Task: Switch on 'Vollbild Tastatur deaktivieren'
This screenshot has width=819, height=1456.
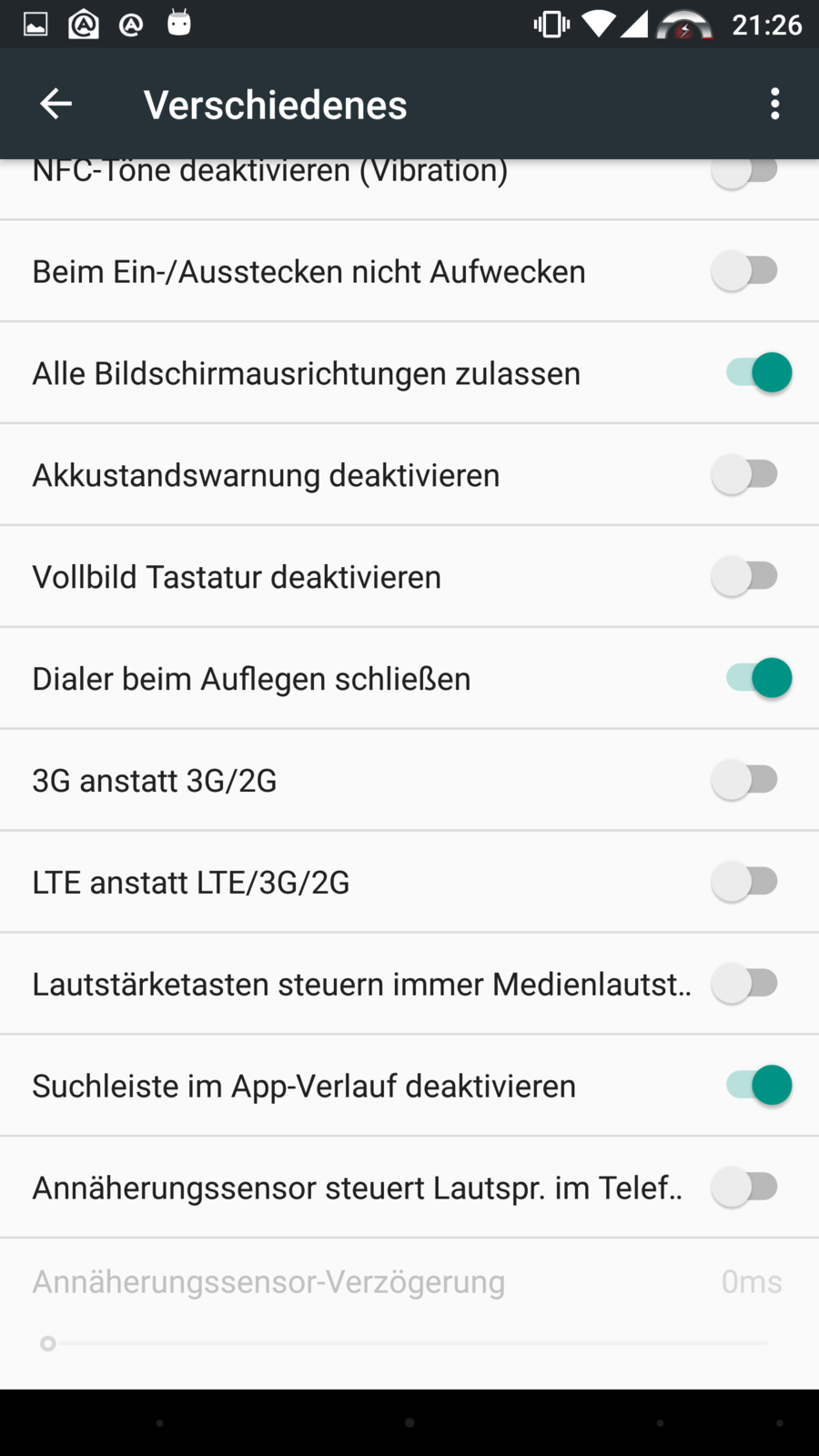Action: (745, 577)
